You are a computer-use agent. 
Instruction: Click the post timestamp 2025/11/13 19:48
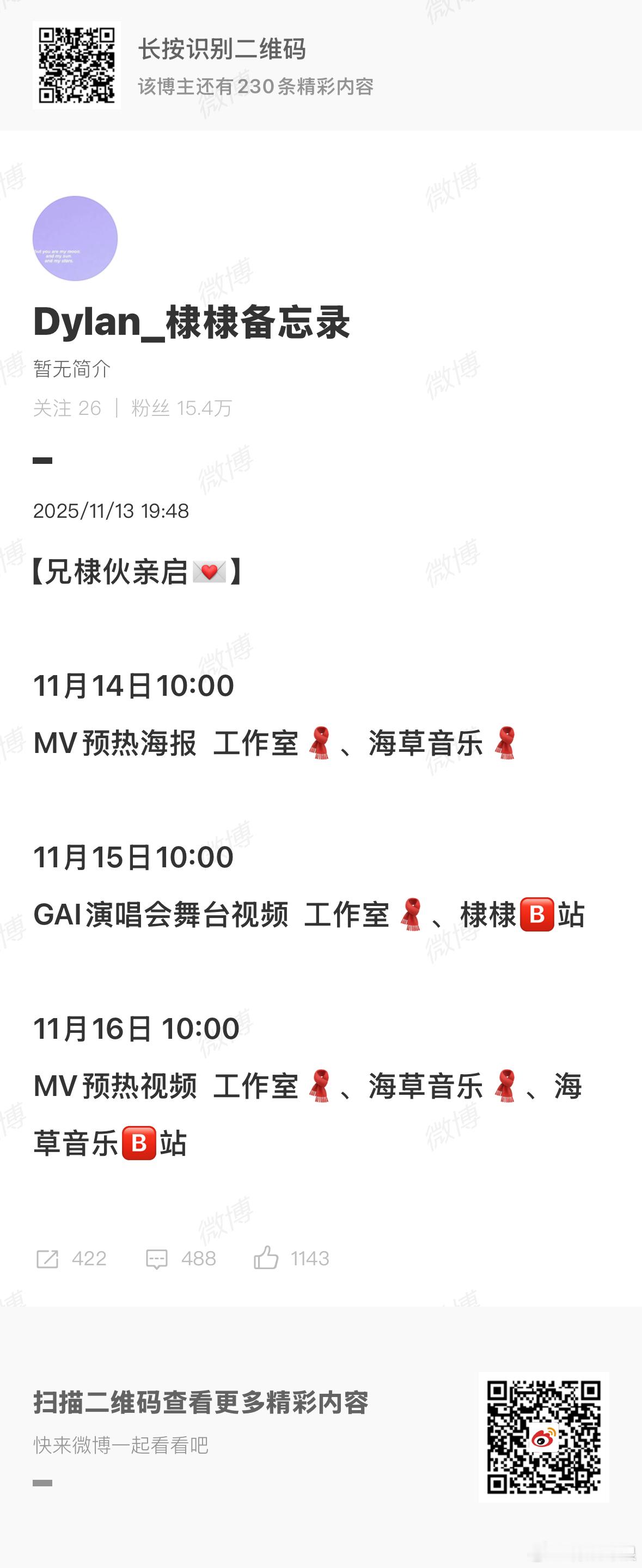[x=112, y=513]
